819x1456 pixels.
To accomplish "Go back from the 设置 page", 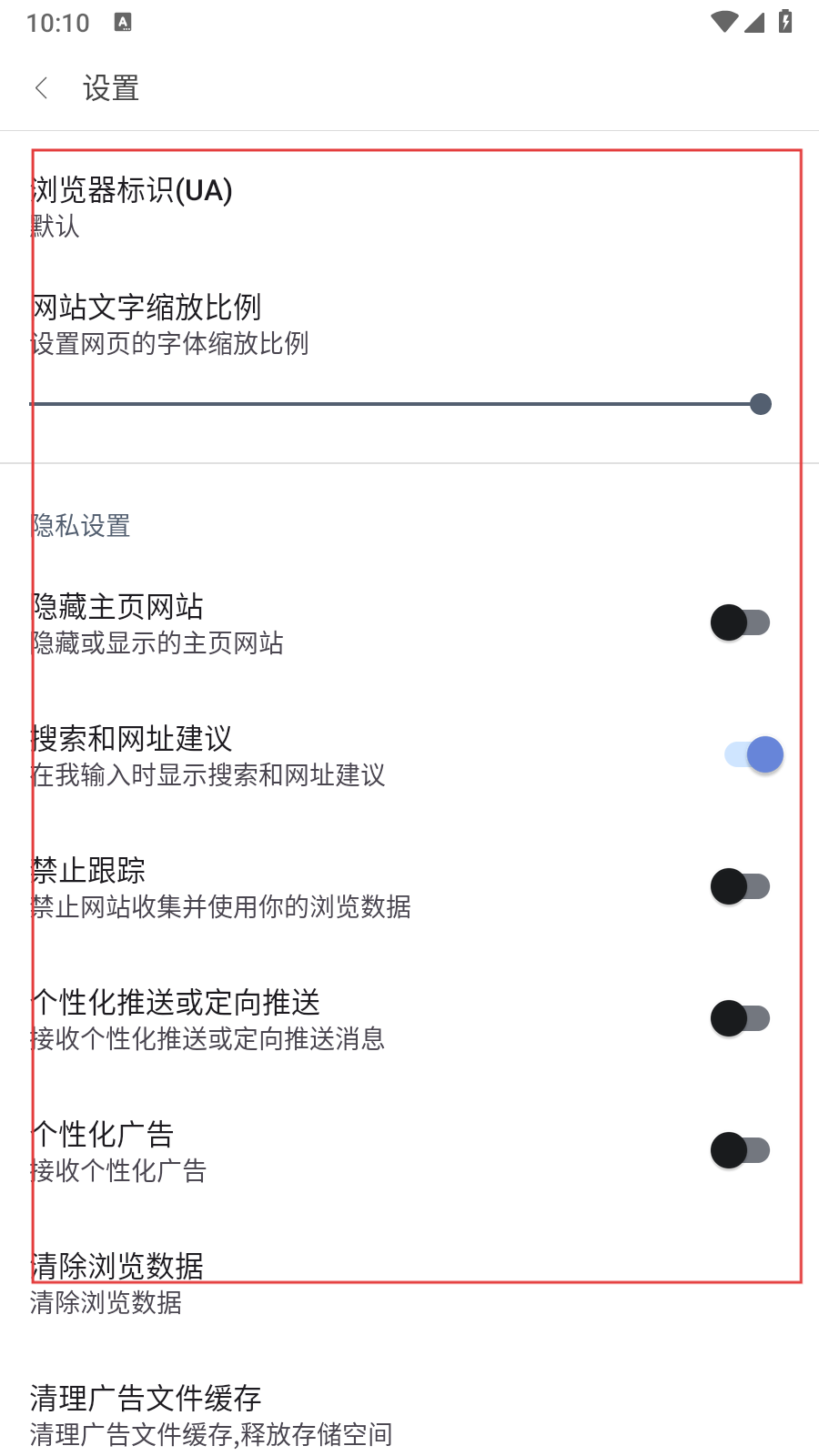I will click(x=41, y=88).
